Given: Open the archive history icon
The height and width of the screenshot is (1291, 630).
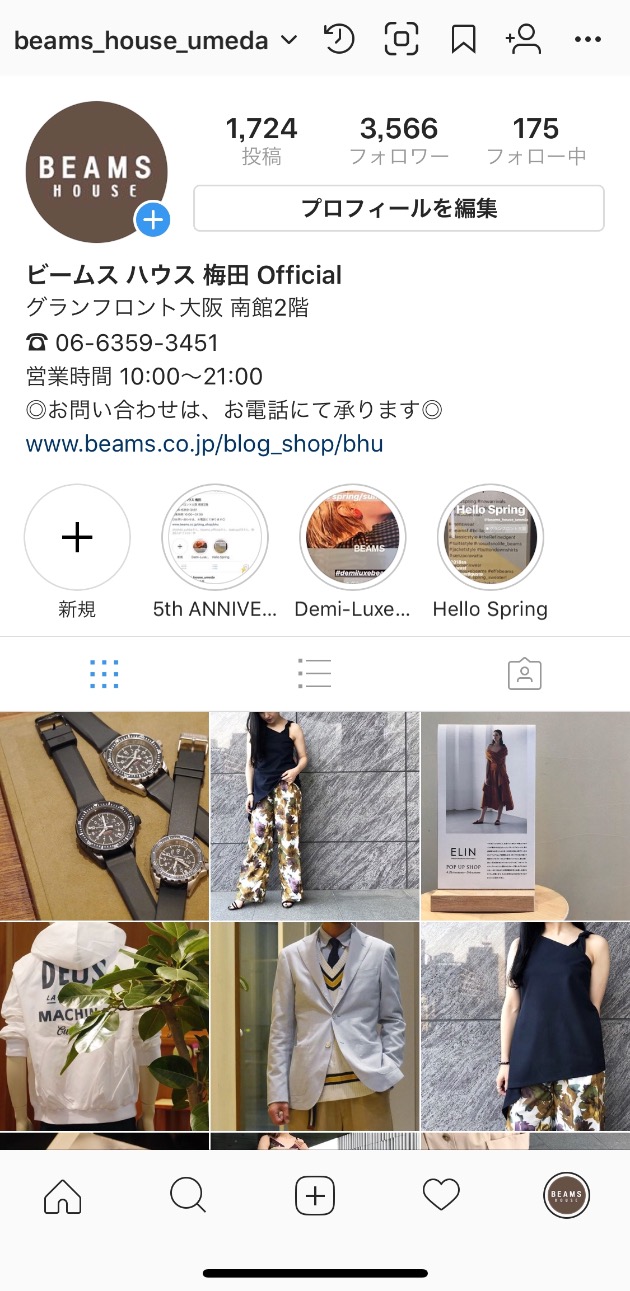Looking at the screenshot, I should [340, 40].
